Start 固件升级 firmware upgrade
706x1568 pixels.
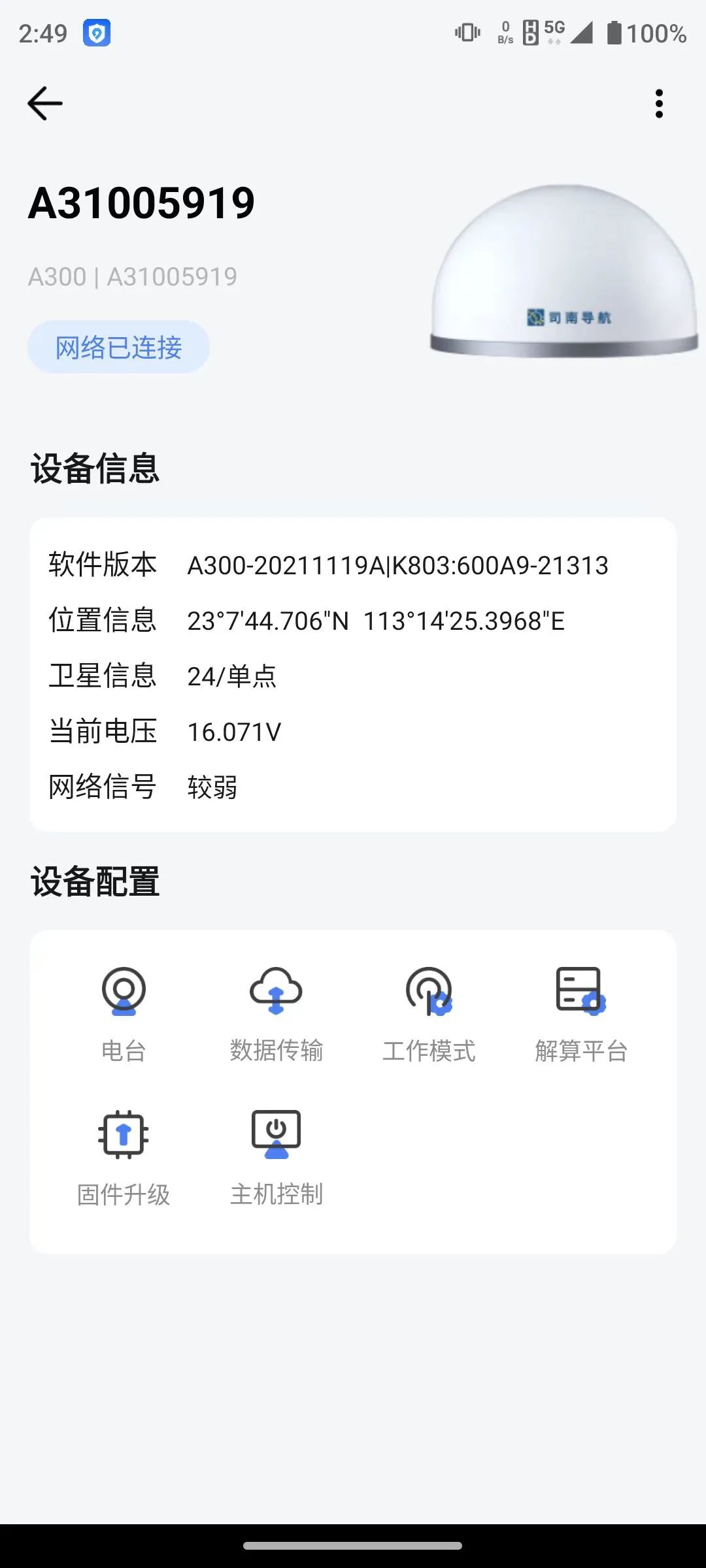124,1158
